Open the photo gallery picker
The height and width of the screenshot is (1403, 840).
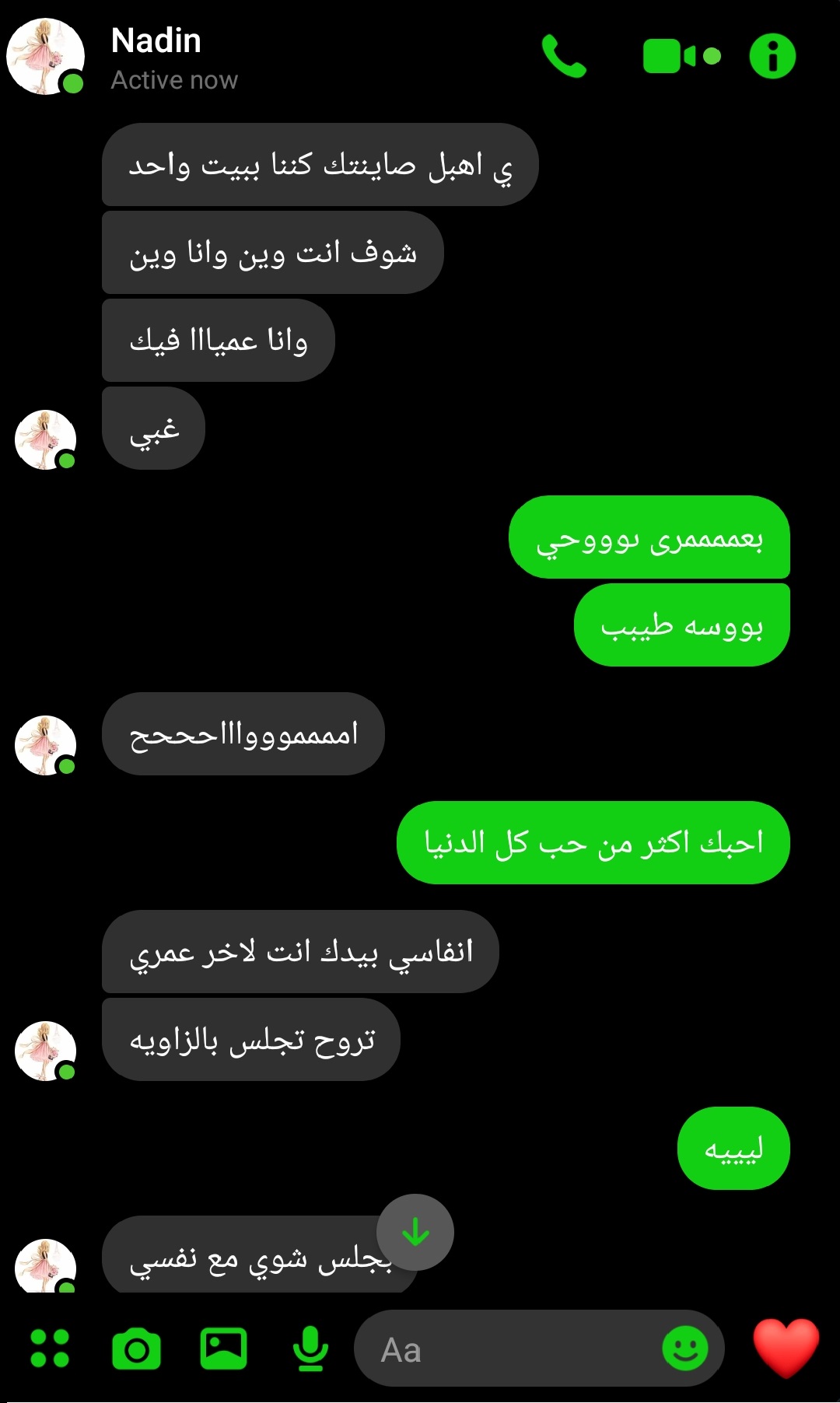point(223,1349)
